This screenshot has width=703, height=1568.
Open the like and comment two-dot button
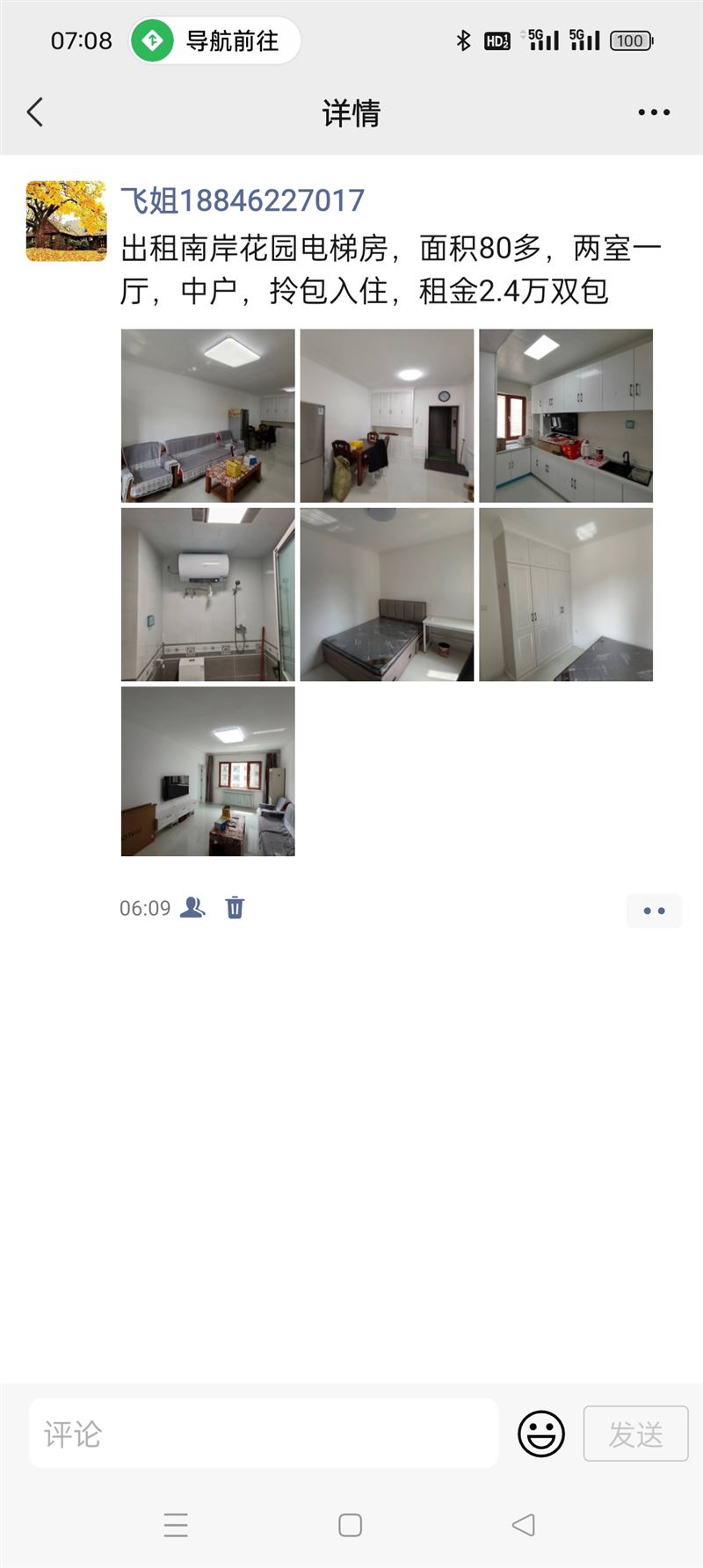tap(654, 911)
